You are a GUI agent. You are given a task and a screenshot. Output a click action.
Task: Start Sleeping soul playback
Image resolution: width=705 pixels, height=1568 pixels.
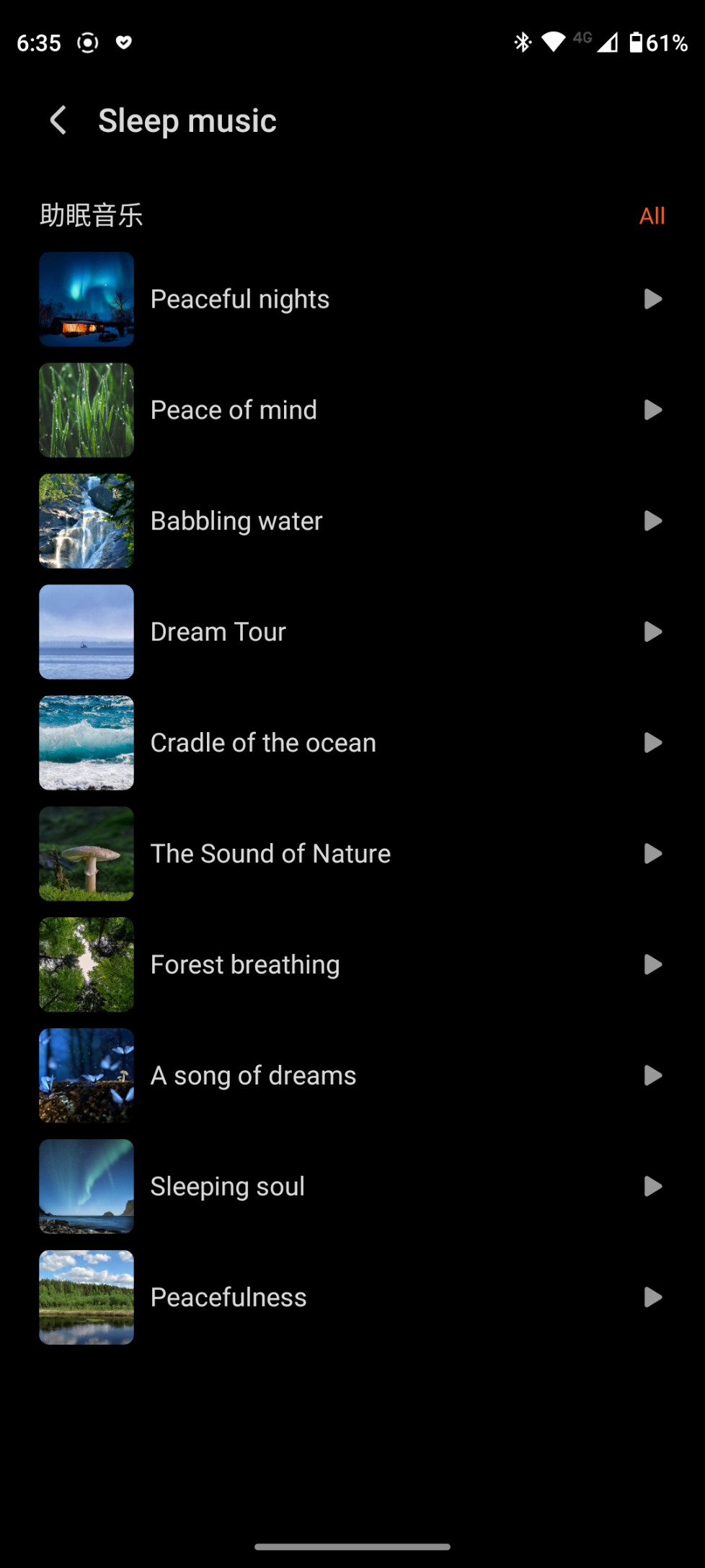tap(652, 1187)
